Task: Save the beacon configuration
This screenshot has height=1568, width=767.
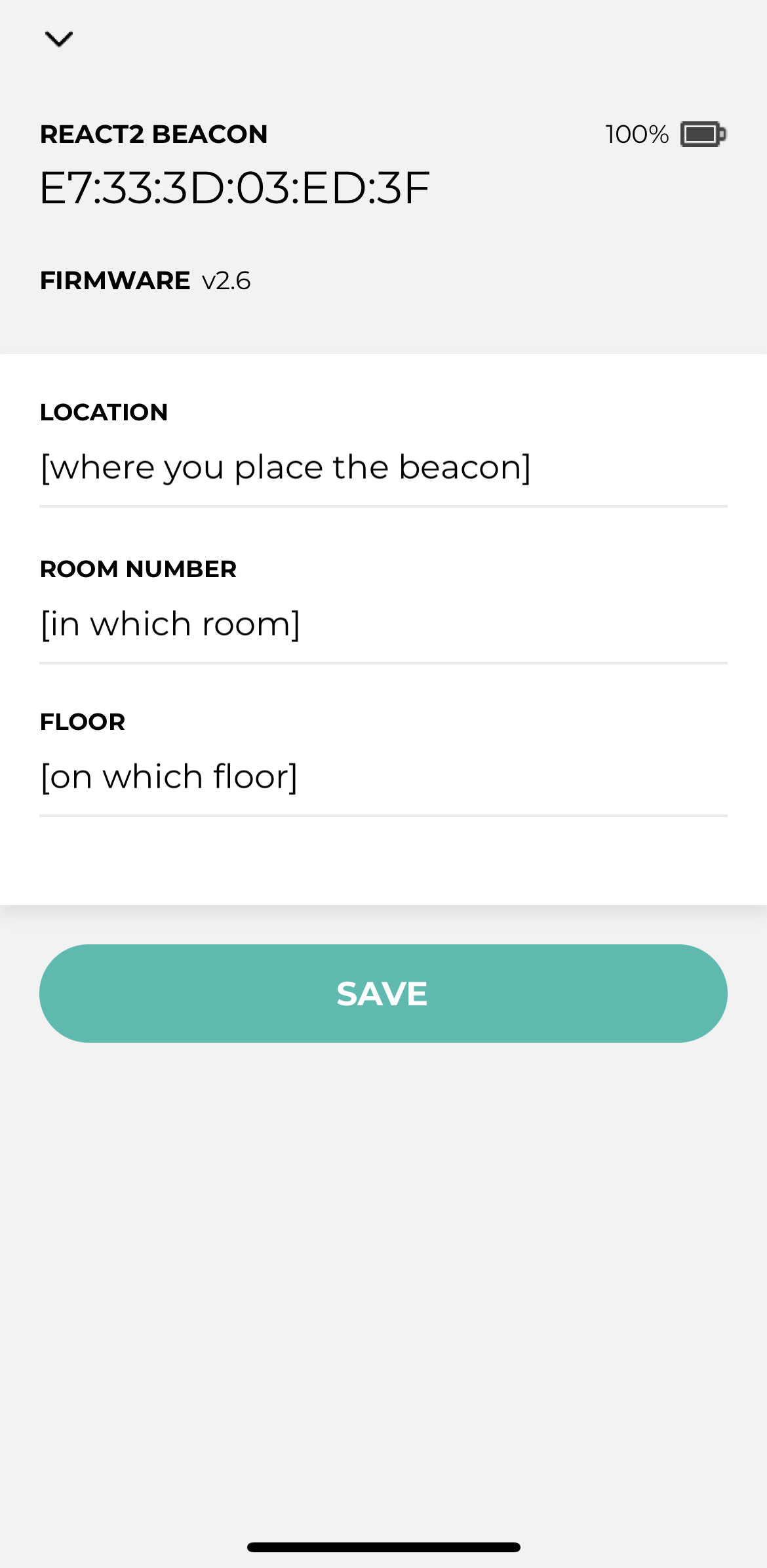Action: (x=383, y=993)
